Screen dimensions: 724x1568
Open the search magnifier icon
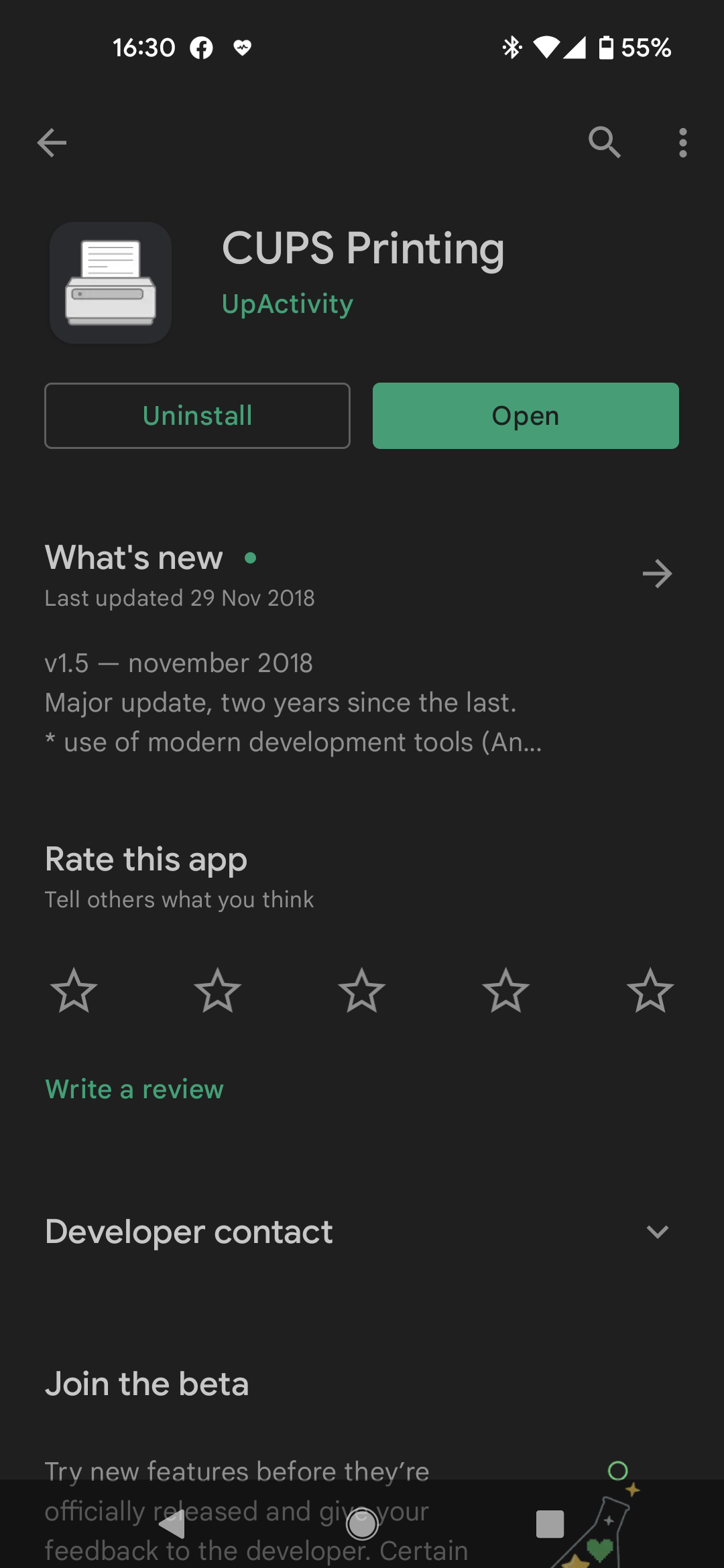click(x=604, y=143)
